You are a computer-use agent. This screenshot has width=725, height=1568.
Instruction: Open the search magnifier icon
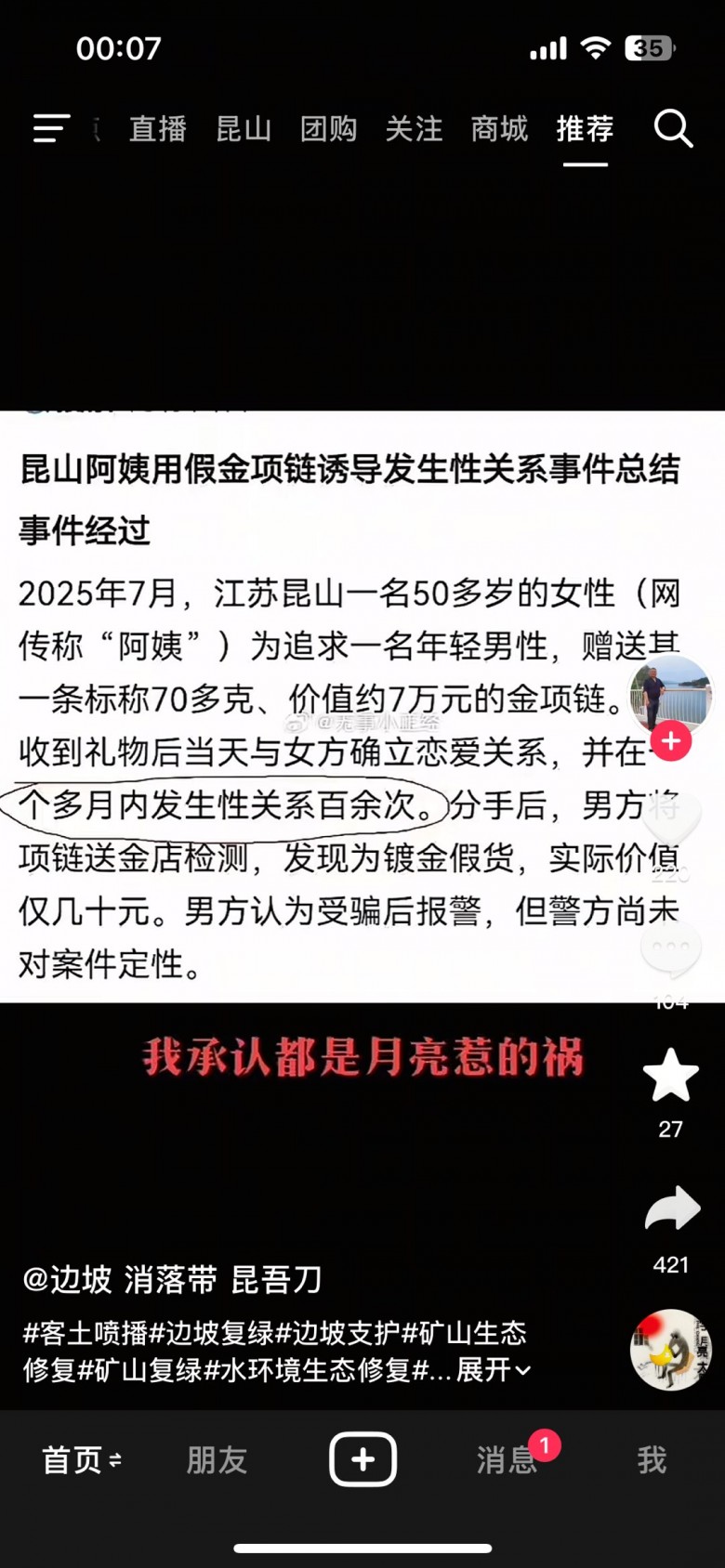click(x=673, y=128)
